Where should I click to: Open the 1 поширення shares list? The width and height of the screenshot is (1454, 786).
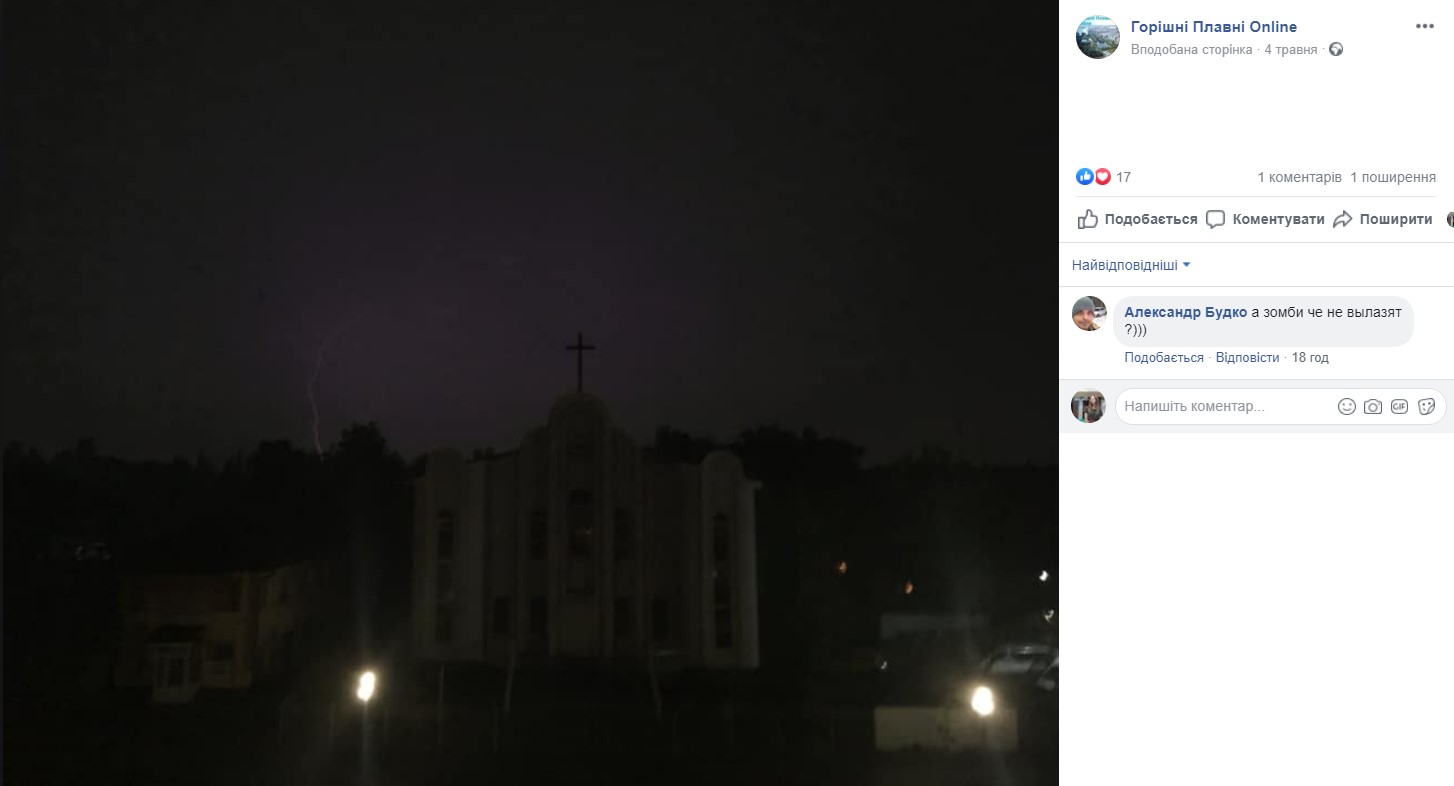1392,177
